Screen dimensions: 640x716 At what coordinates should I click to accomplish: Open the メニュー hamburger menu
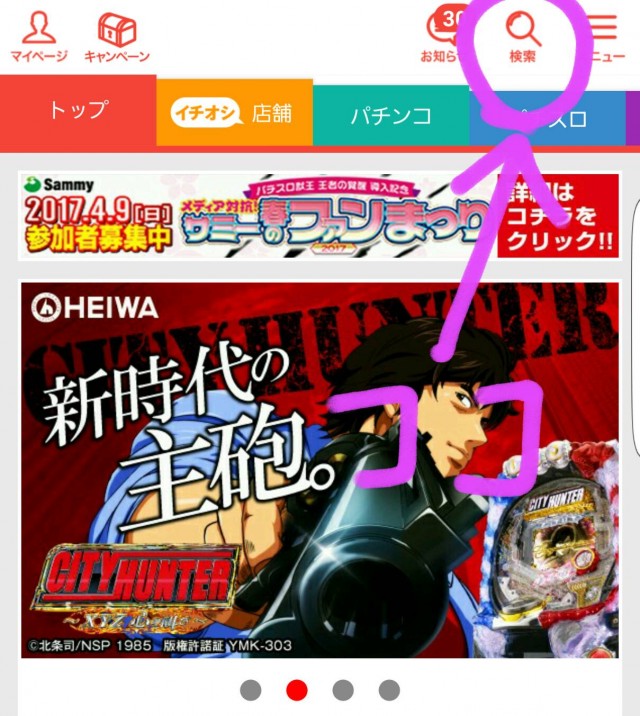tap(604, 36)
